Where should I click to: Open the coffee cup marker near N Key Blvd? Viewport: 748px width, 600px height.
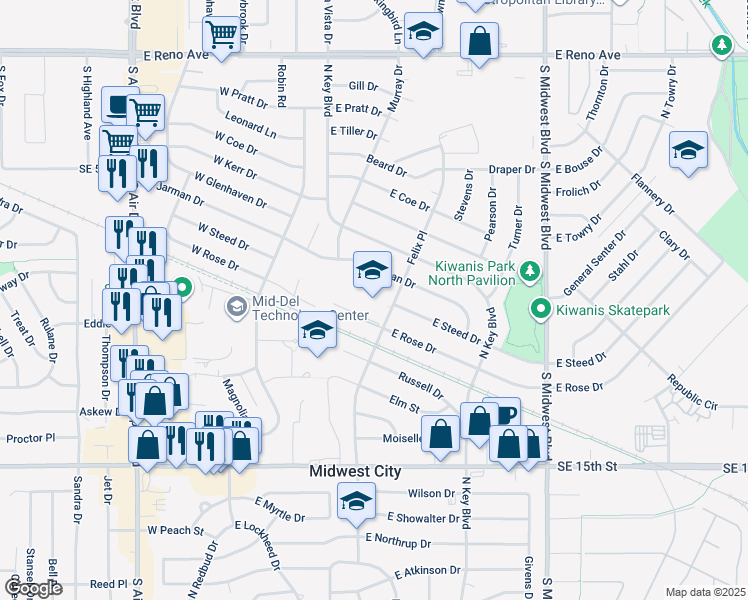(502, 415)
